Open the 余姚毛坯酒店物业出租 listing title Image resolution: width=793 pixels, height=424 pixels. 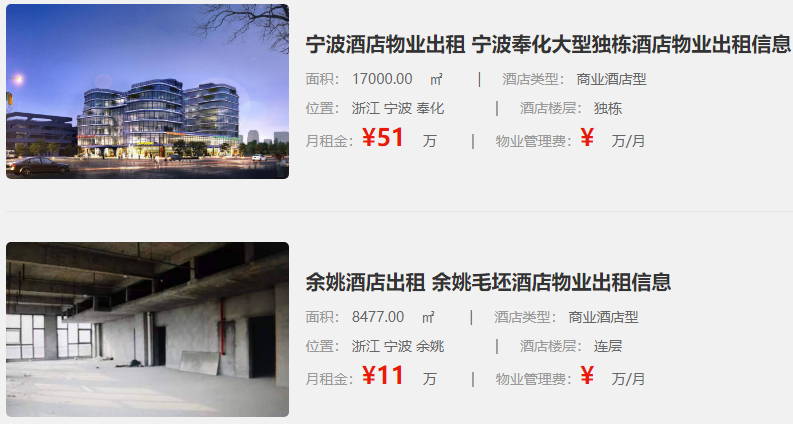click(488, 282)
